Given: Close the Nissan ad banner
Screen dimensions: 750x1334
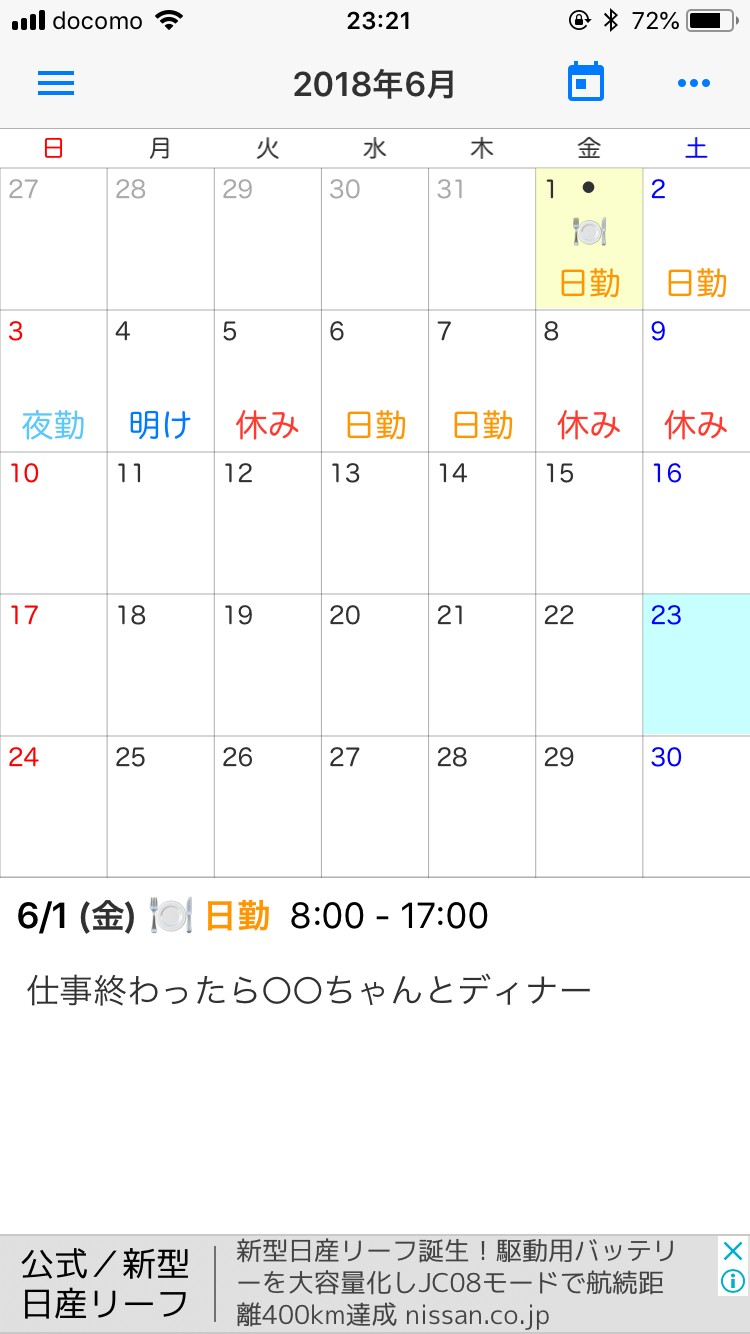Looking at the screenshot, I should [733, 1250].
